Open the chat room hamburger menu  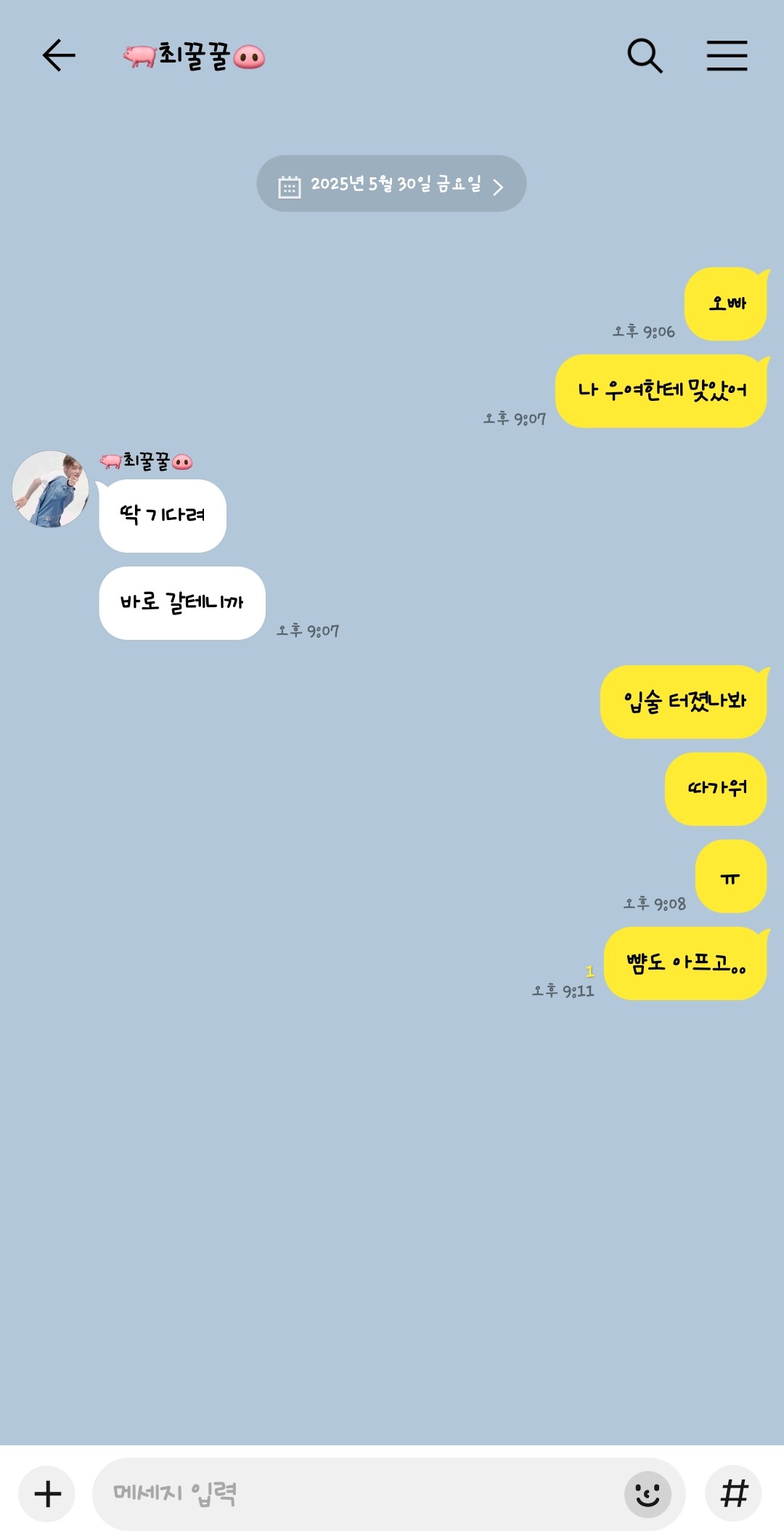(x=727, y=56)
